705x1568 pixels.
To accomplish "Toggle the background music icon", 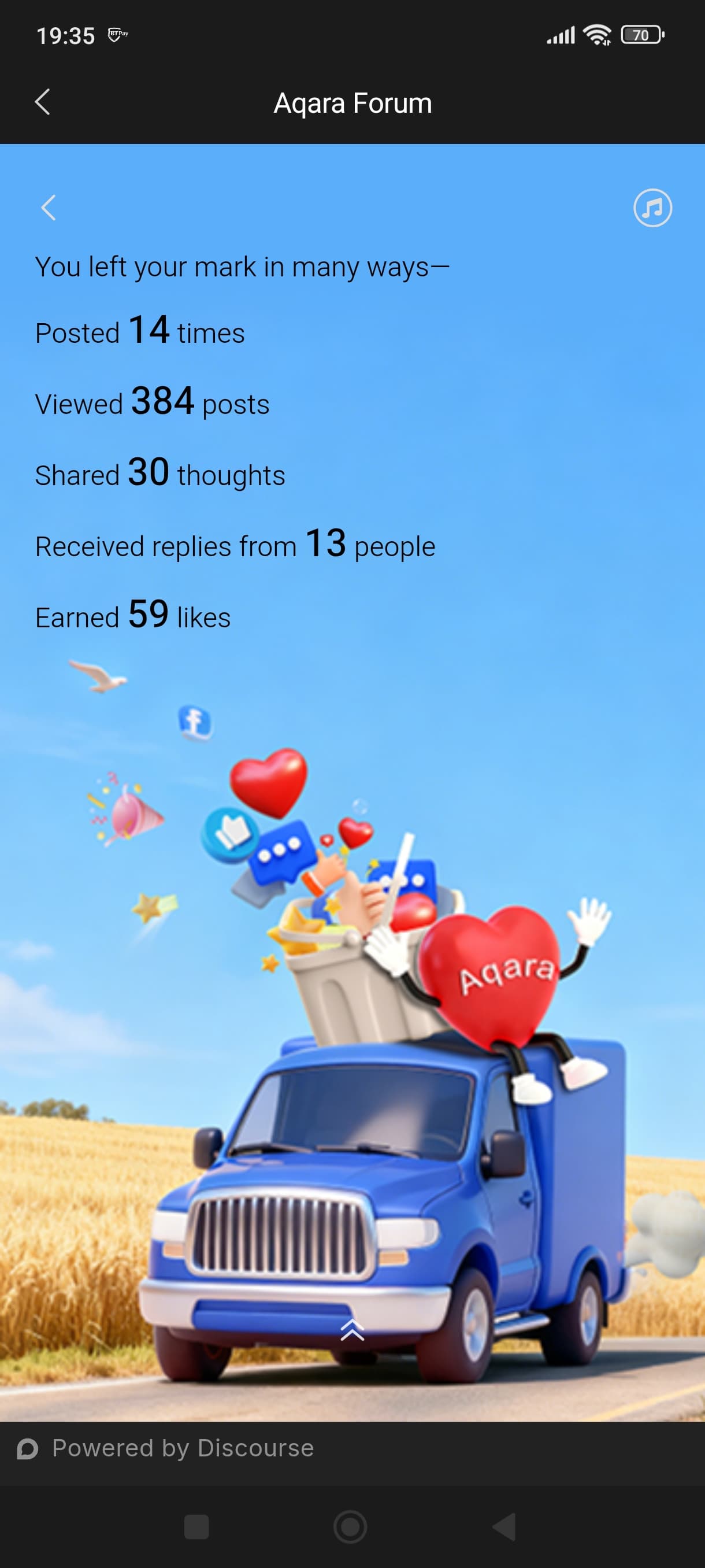I will [652, 208].
